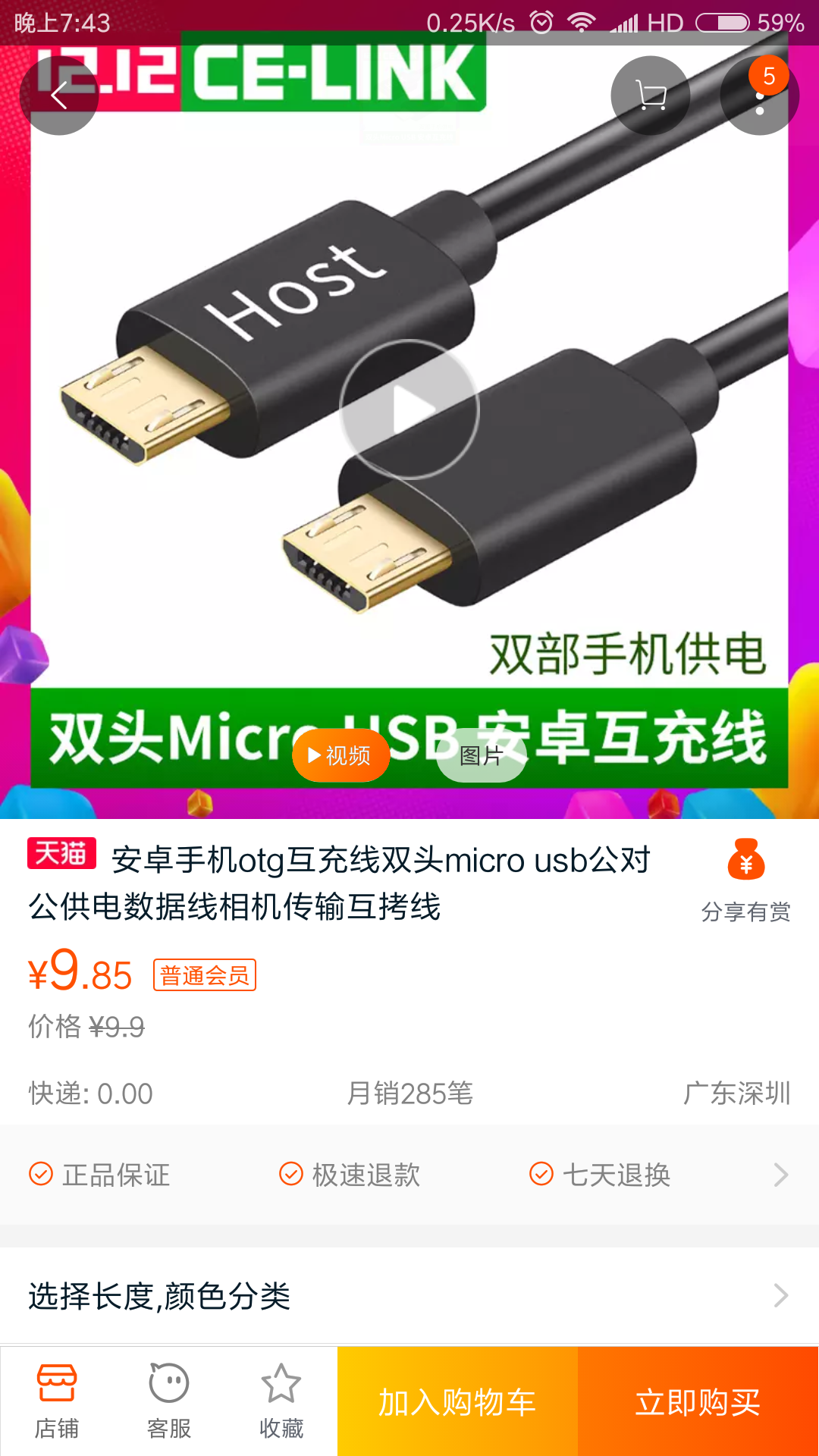819x1456 pixels.
Task: Tap the back arrow at top left
Action: click(x=59, y=95)
